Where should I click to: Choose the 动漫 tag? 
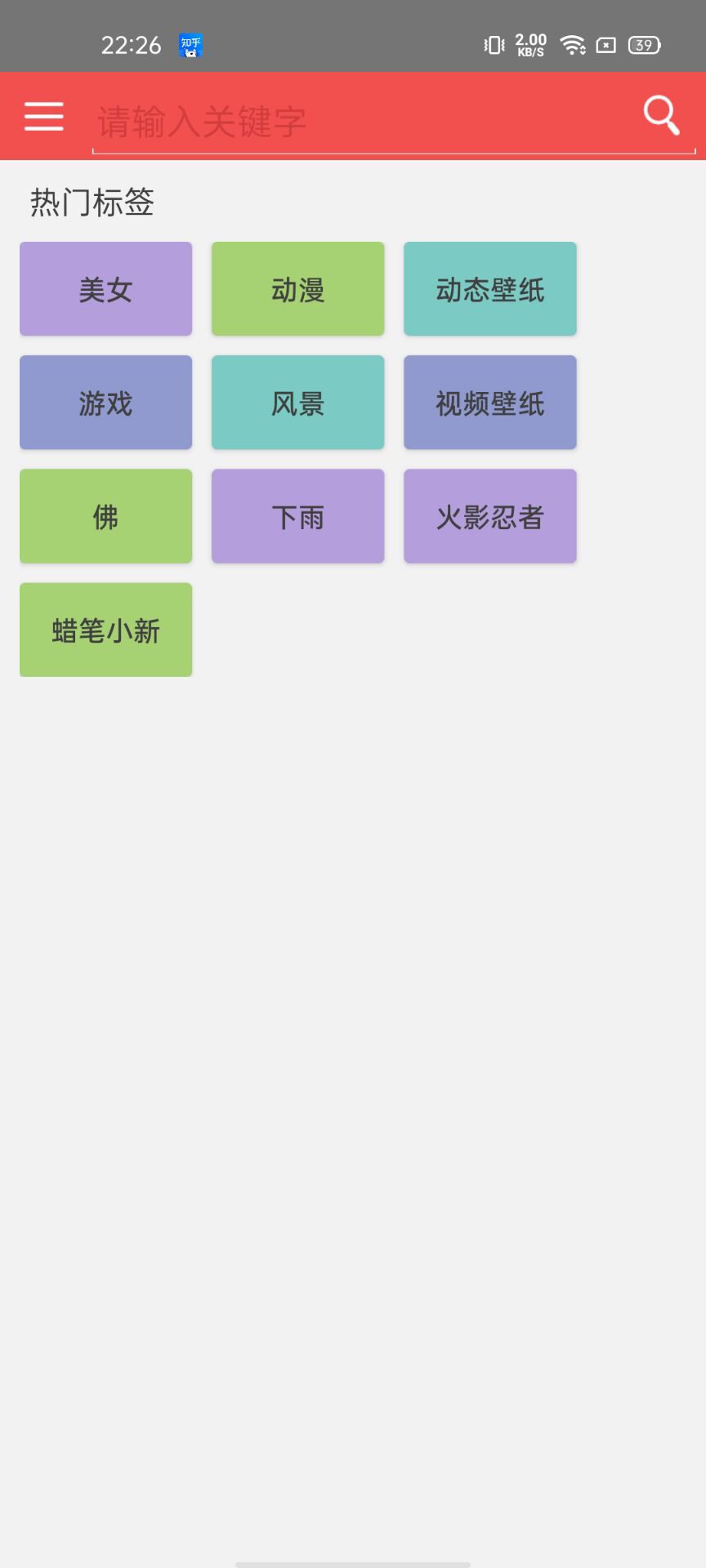point(298,289)
